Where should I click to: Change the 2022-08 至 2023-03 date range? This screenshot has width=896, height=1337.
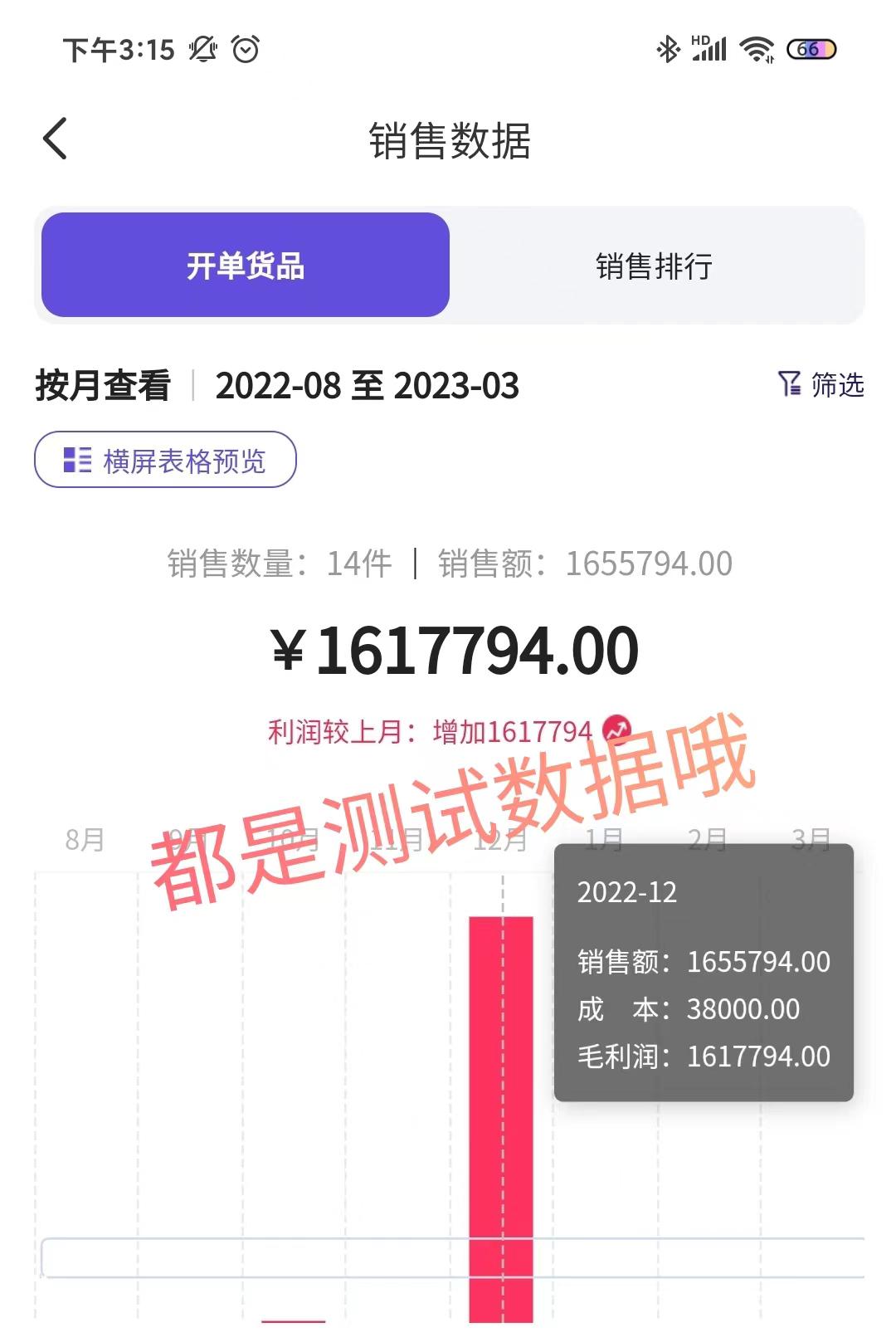click(x=367, y=386)
